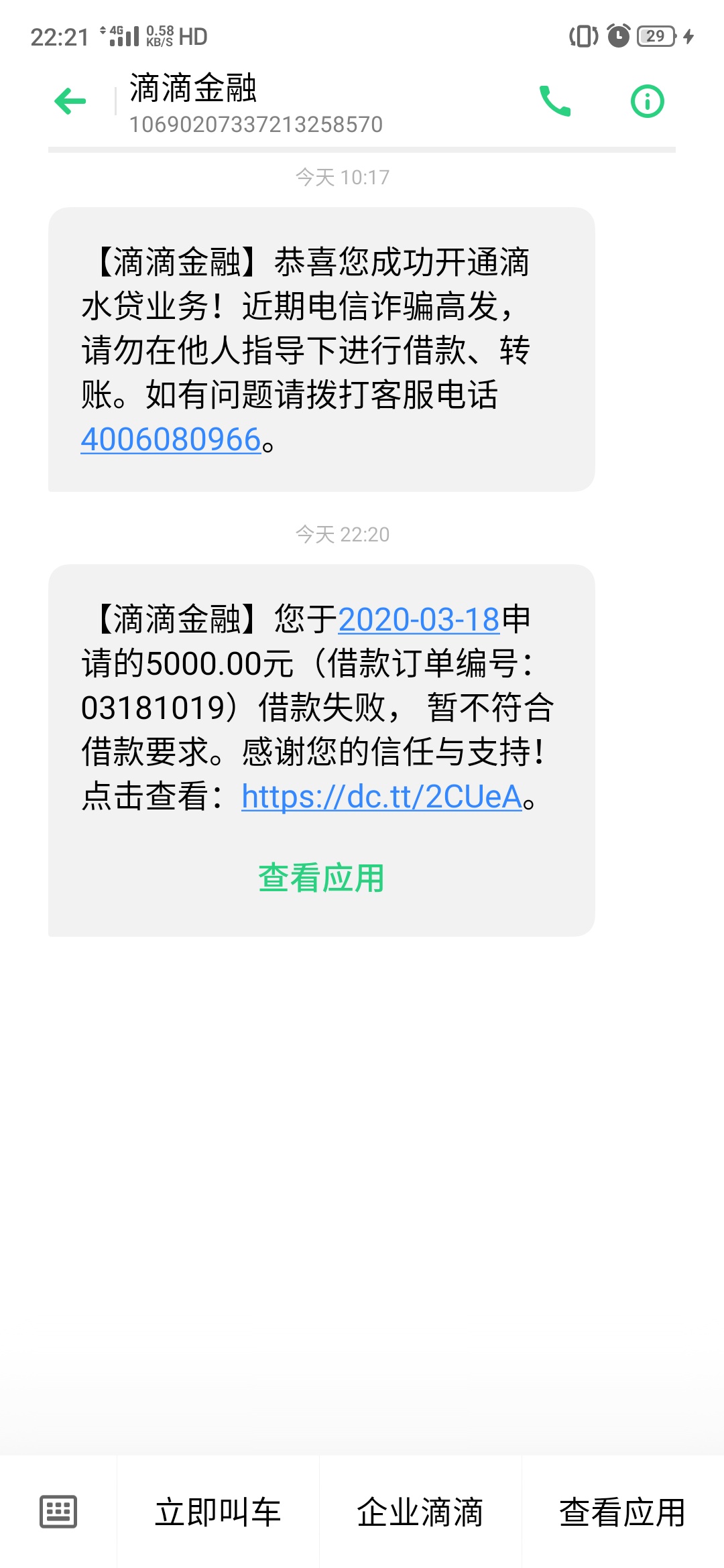The image size is (724, 1568).
Task: Select 立即叫车 in the bottom menu
Action: [218, 1512]
